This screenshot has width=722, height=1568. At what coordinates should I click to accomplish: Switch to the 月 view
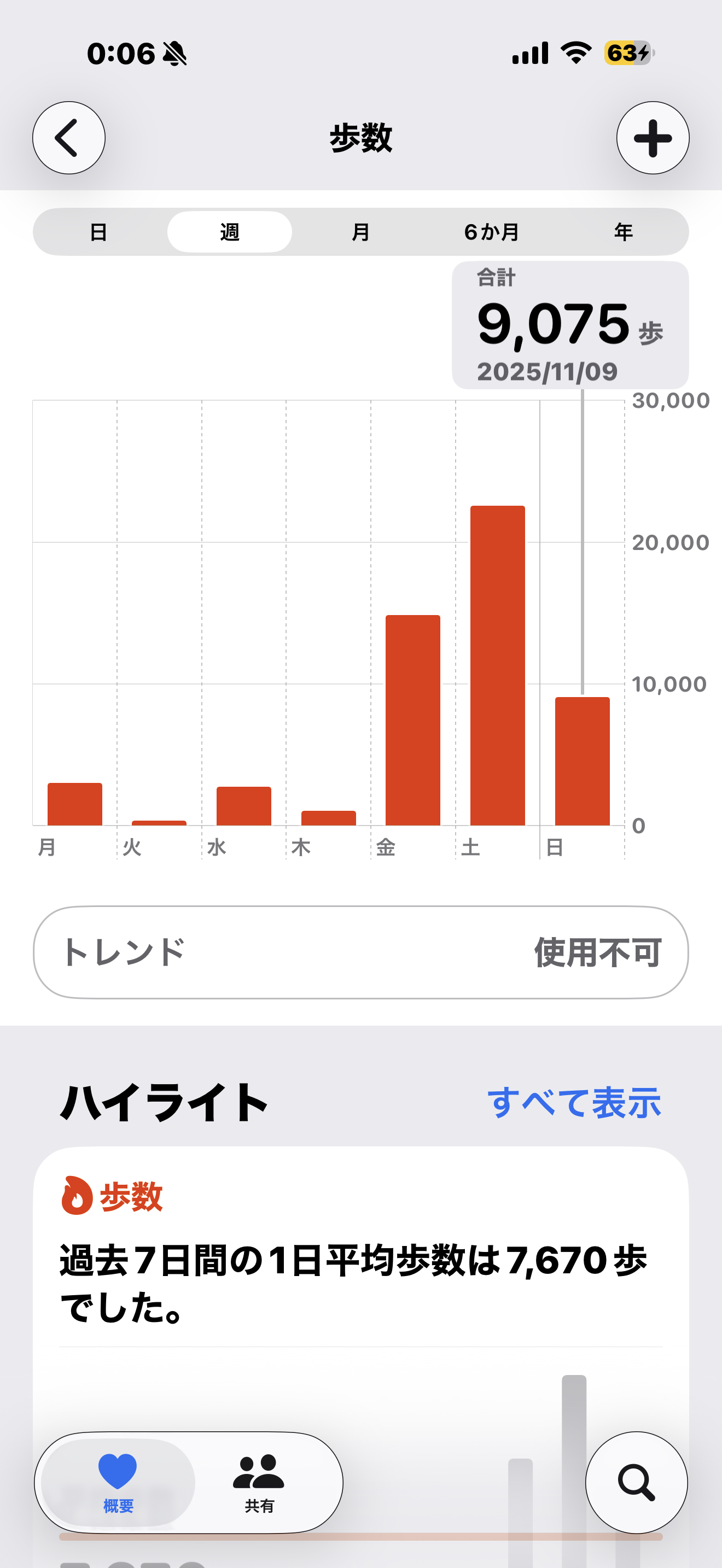coord(360,232)
